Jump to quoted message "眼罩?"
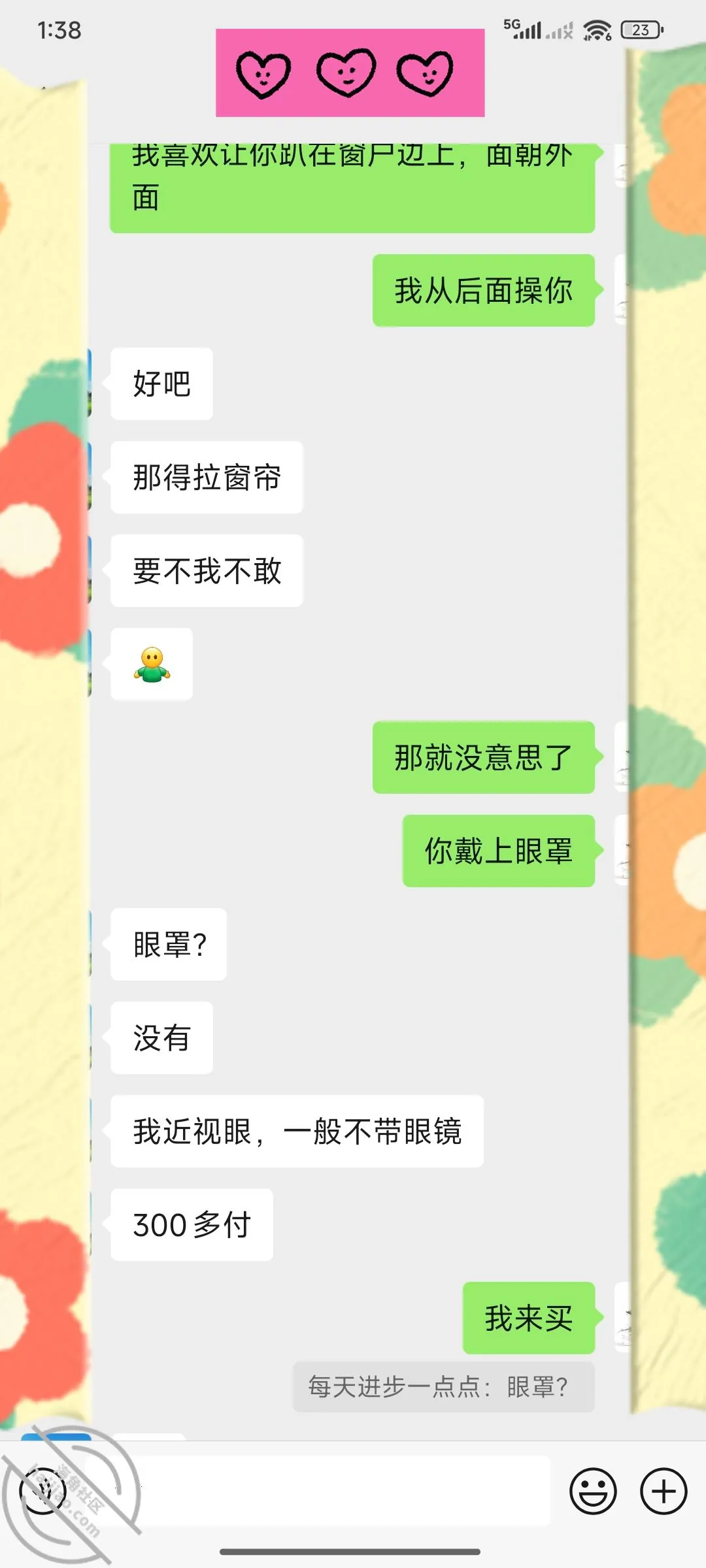The width and height of the screenshot is (706, 1568). [443, 1387]
